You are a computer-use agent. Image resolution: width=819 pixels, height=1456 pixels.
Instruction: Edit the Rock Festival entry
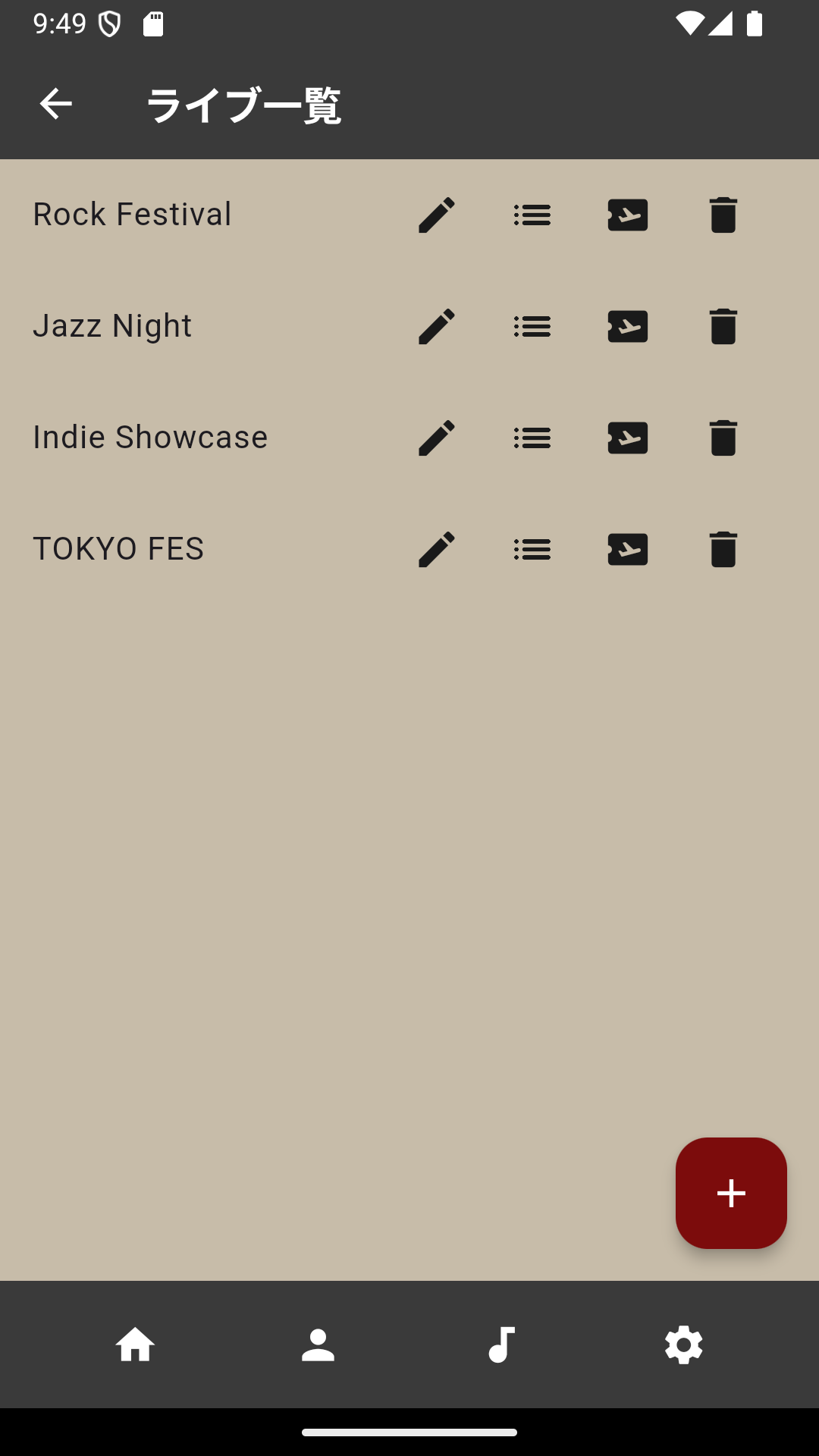437,215
